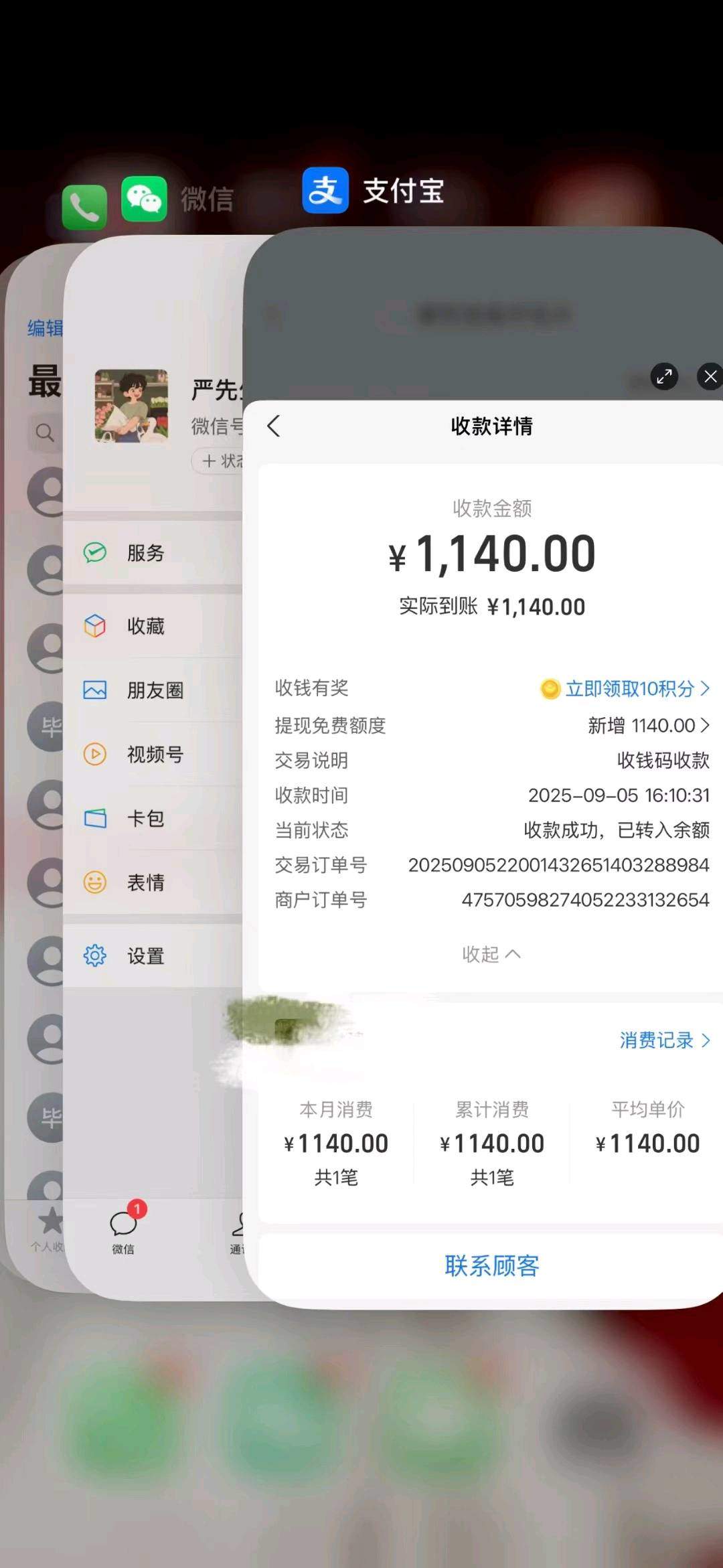Claim 立即领取10积分 reward
Image resolution: width=723 pixels, height=1568 pixels.
tap(625, 688)
